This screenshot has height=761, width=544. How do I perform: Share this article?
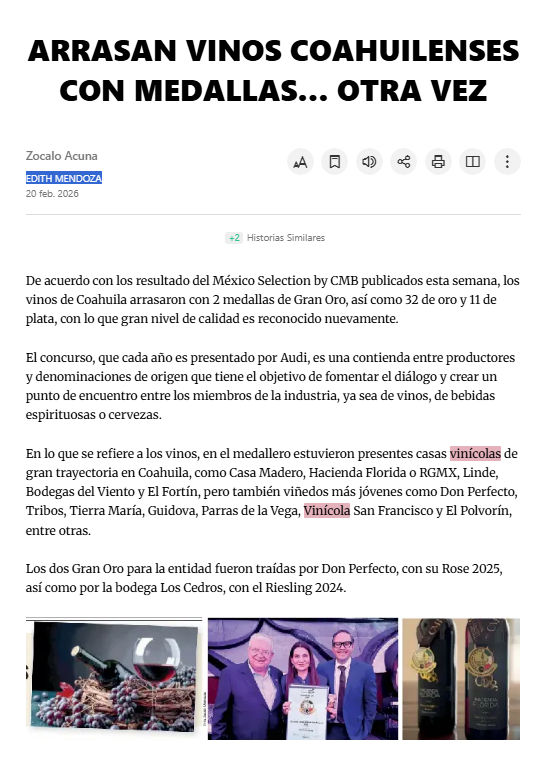pyautogui.click(x=403, y=162)
